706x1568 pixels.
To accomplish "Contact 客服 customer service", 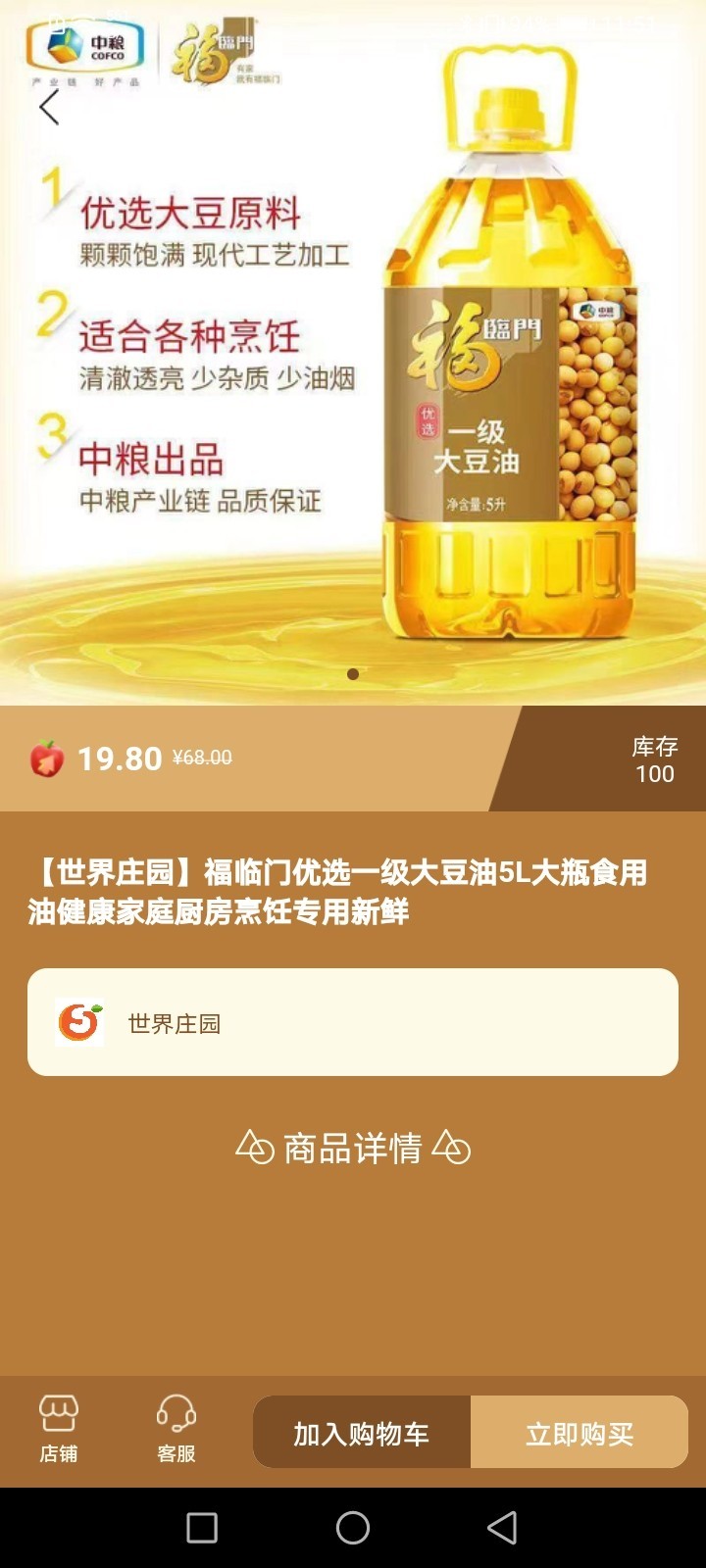I will 176,1430.
